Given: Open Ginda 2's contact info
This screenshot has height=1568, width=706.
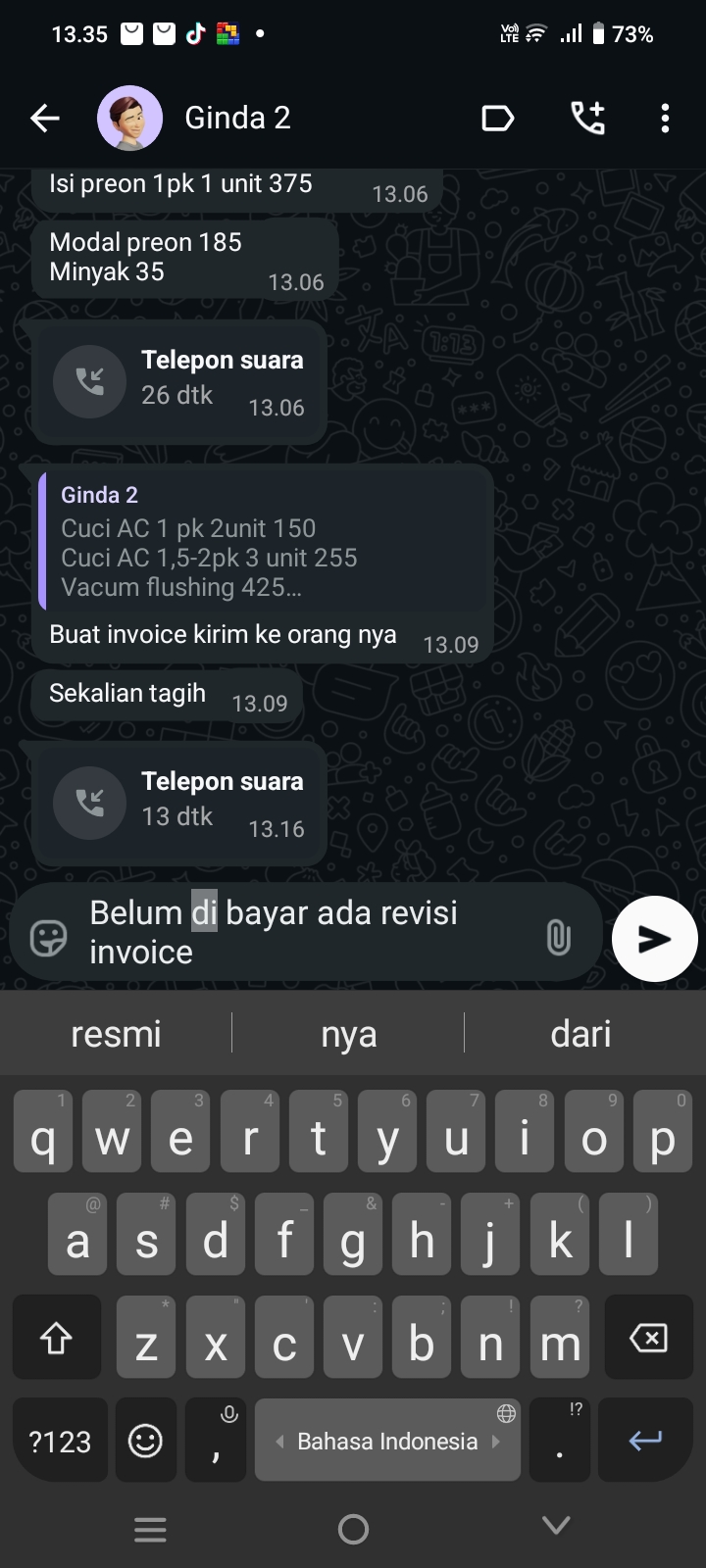Looking at the screenshot, I should pyautogui.click(x=238, y=119).
